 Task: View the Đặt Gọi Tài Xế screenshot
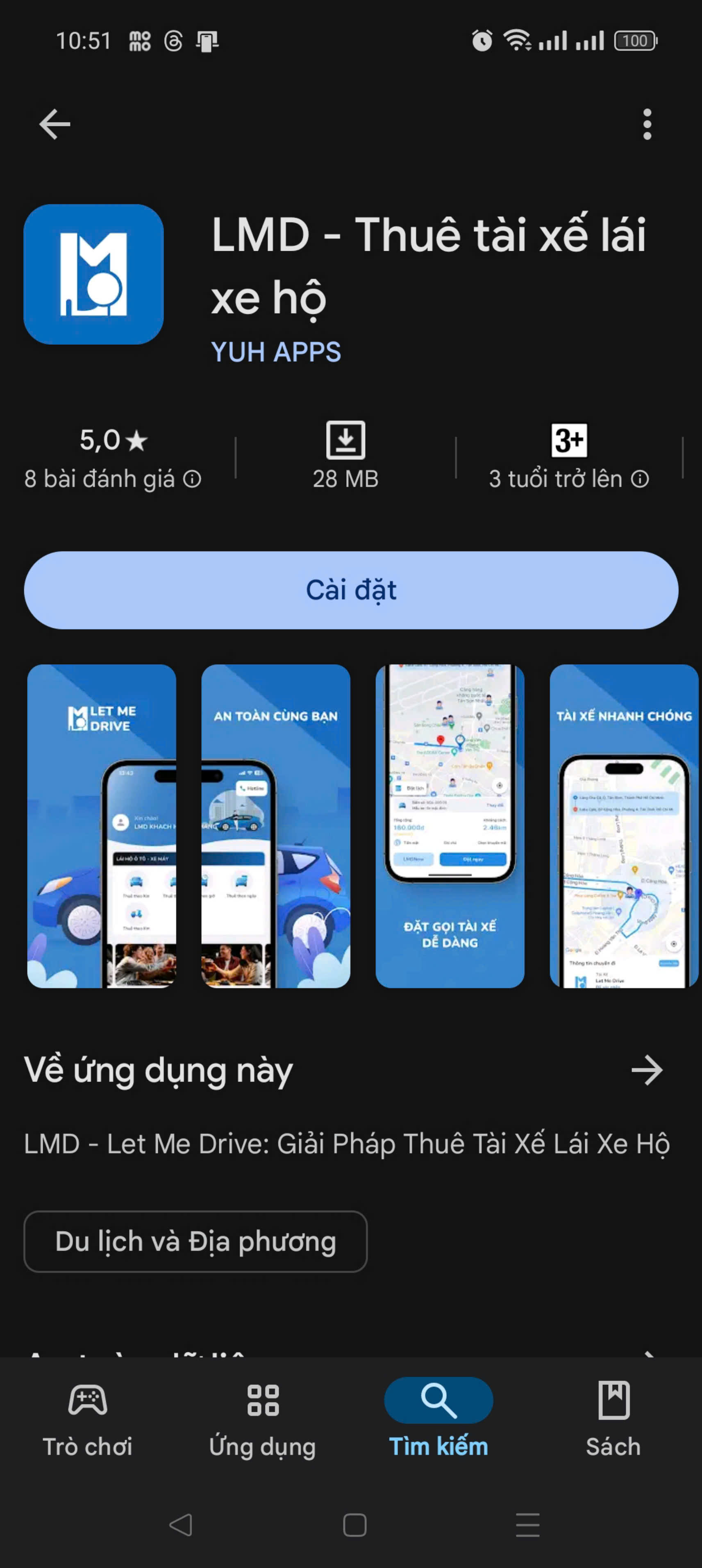449,825
